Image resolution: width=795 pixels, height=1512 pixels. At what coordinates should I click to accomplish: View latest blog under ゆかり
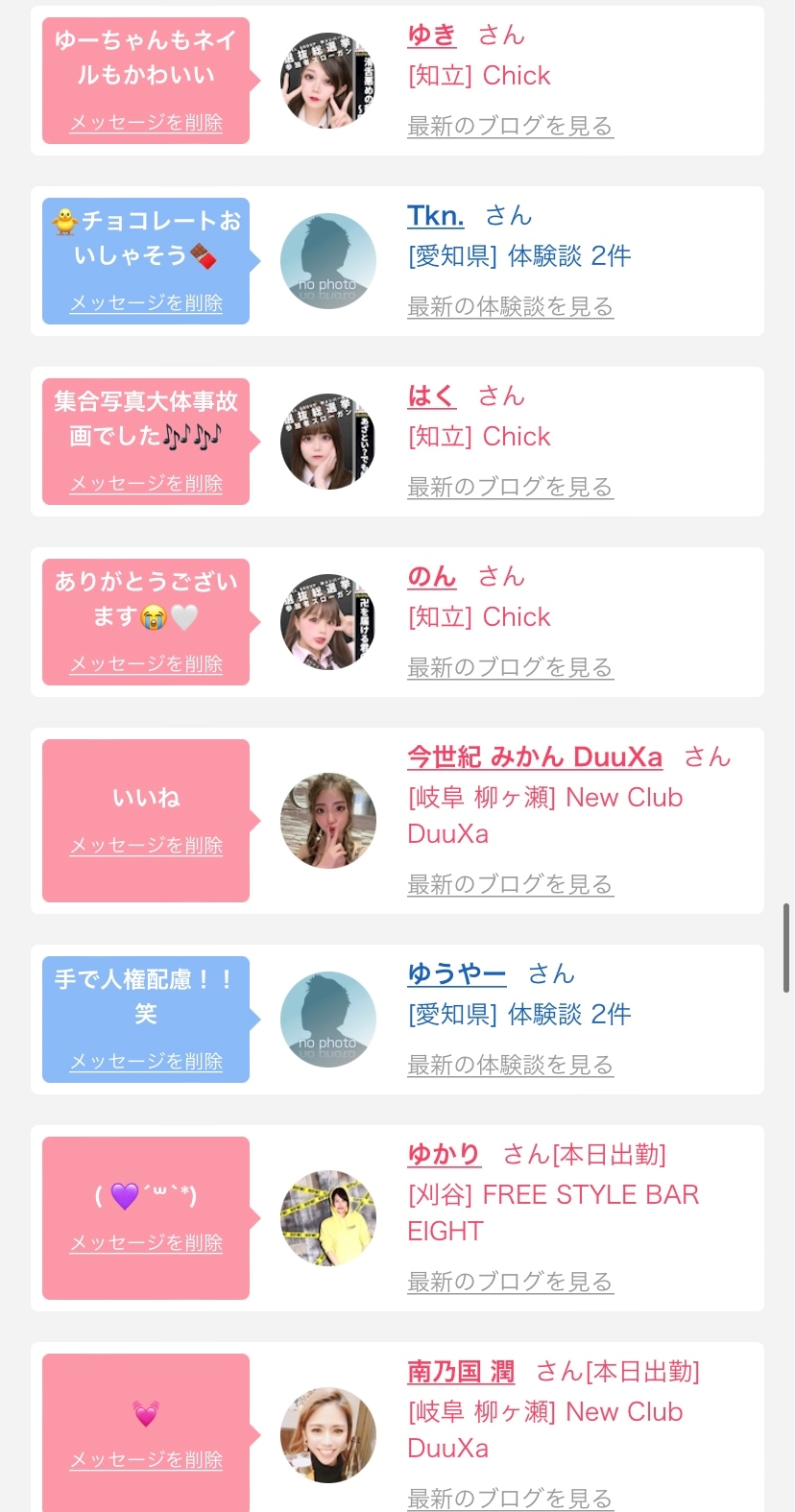click(510, 1282)
